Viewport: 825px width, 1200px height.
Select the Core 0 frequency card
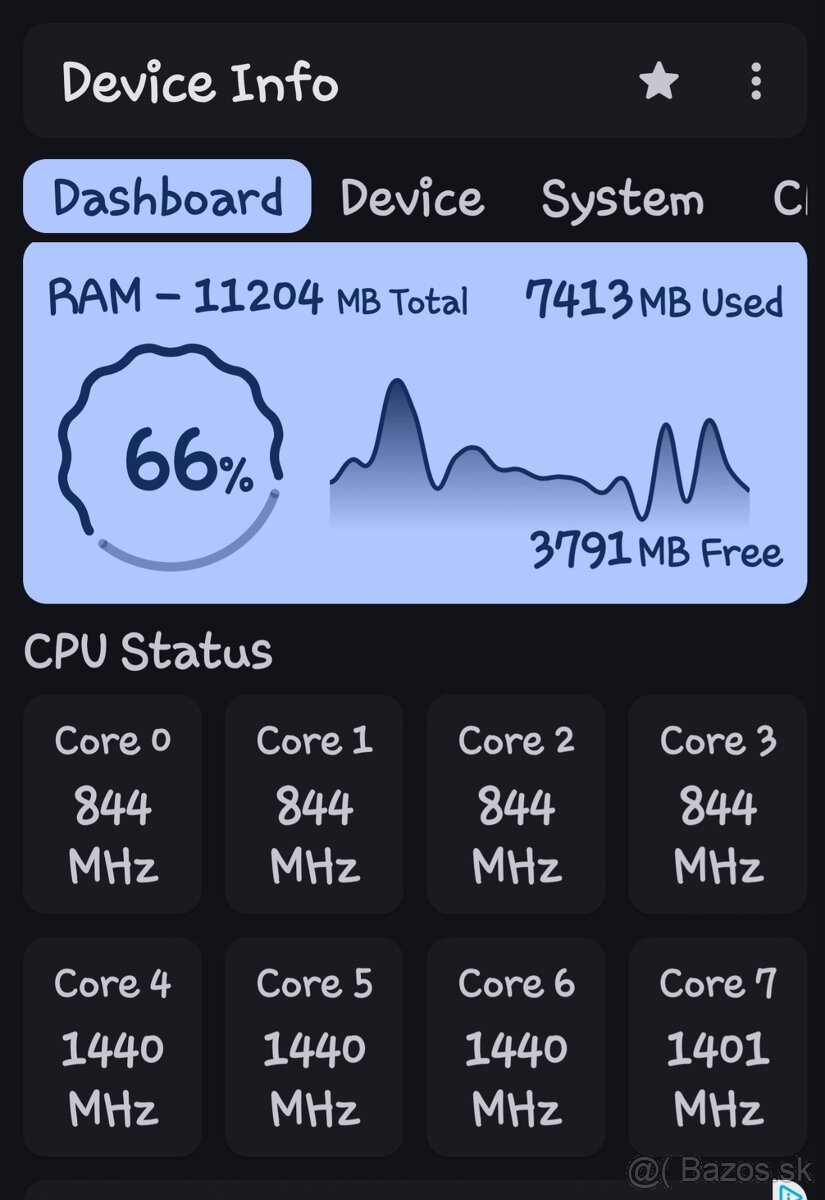[112, 805]
